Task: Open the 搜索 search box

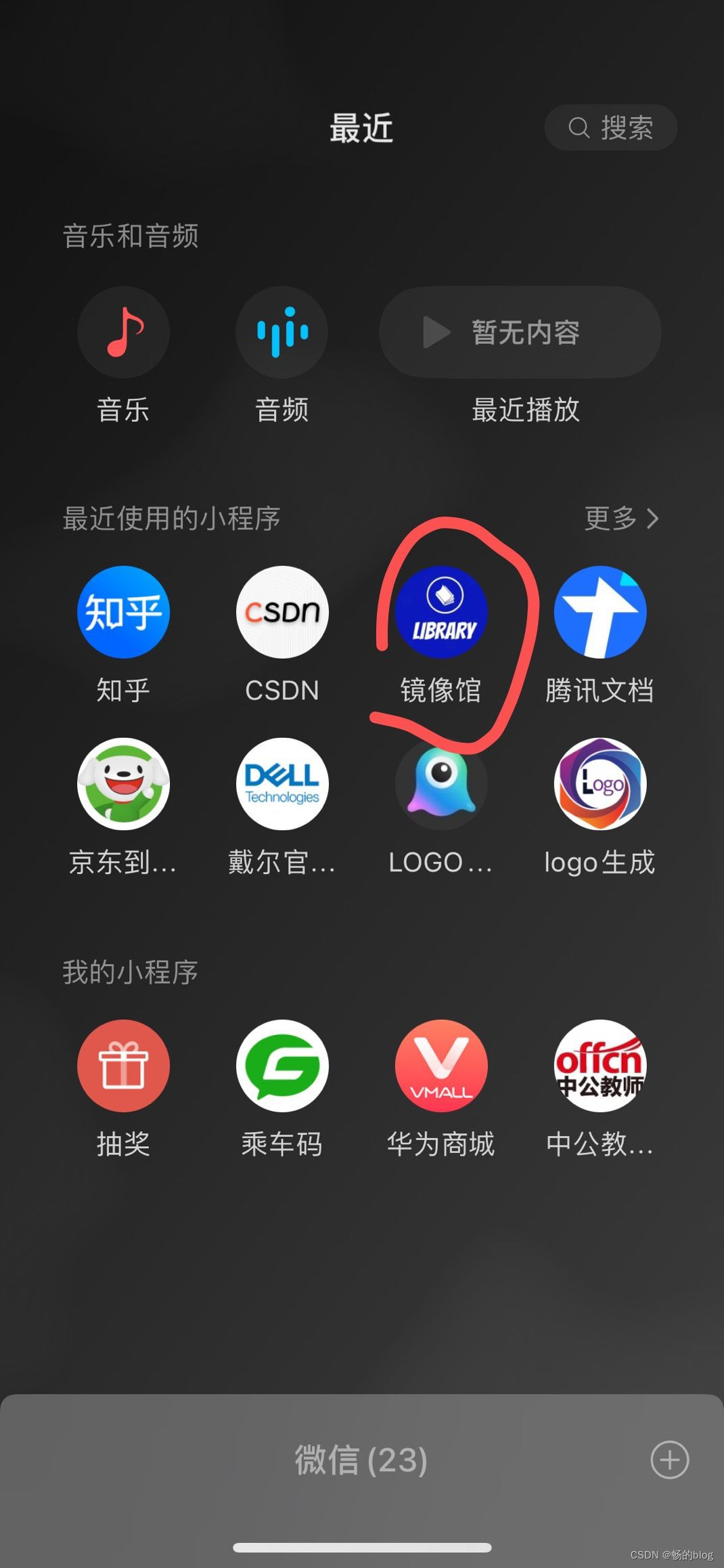Action: click(x=610, y=127)
